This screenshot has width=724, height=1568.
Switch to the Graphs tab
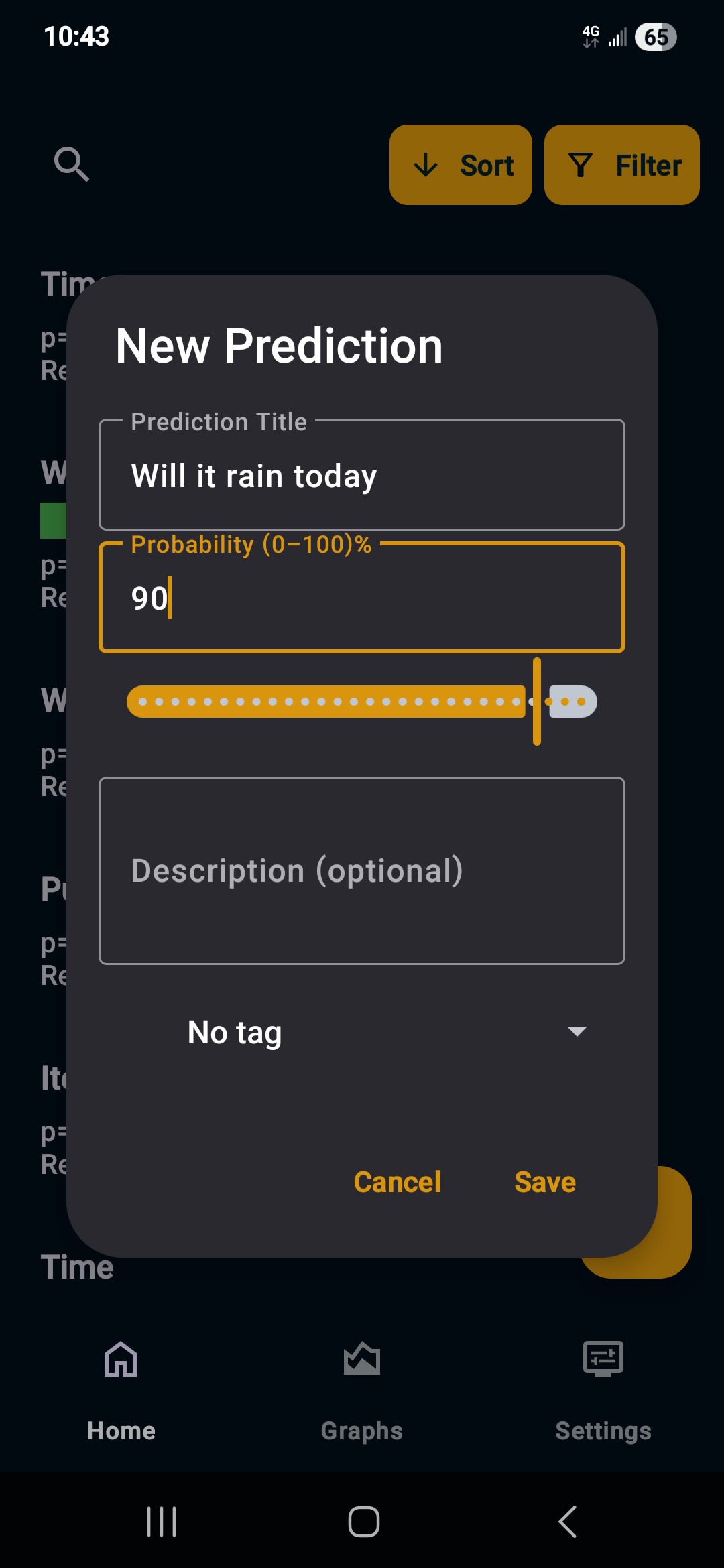[x=362, y=1387]
